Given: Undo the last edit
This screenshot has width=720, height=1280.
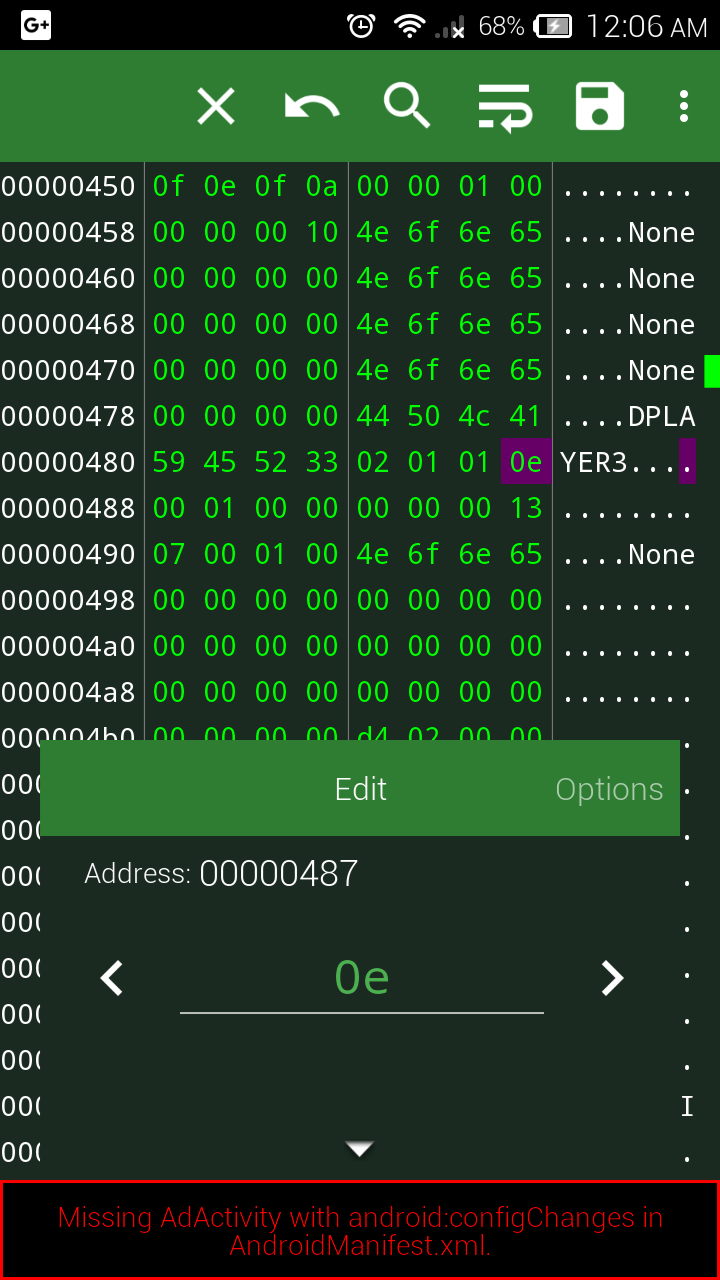Looking at the screenshot, I should click(312, 106).
